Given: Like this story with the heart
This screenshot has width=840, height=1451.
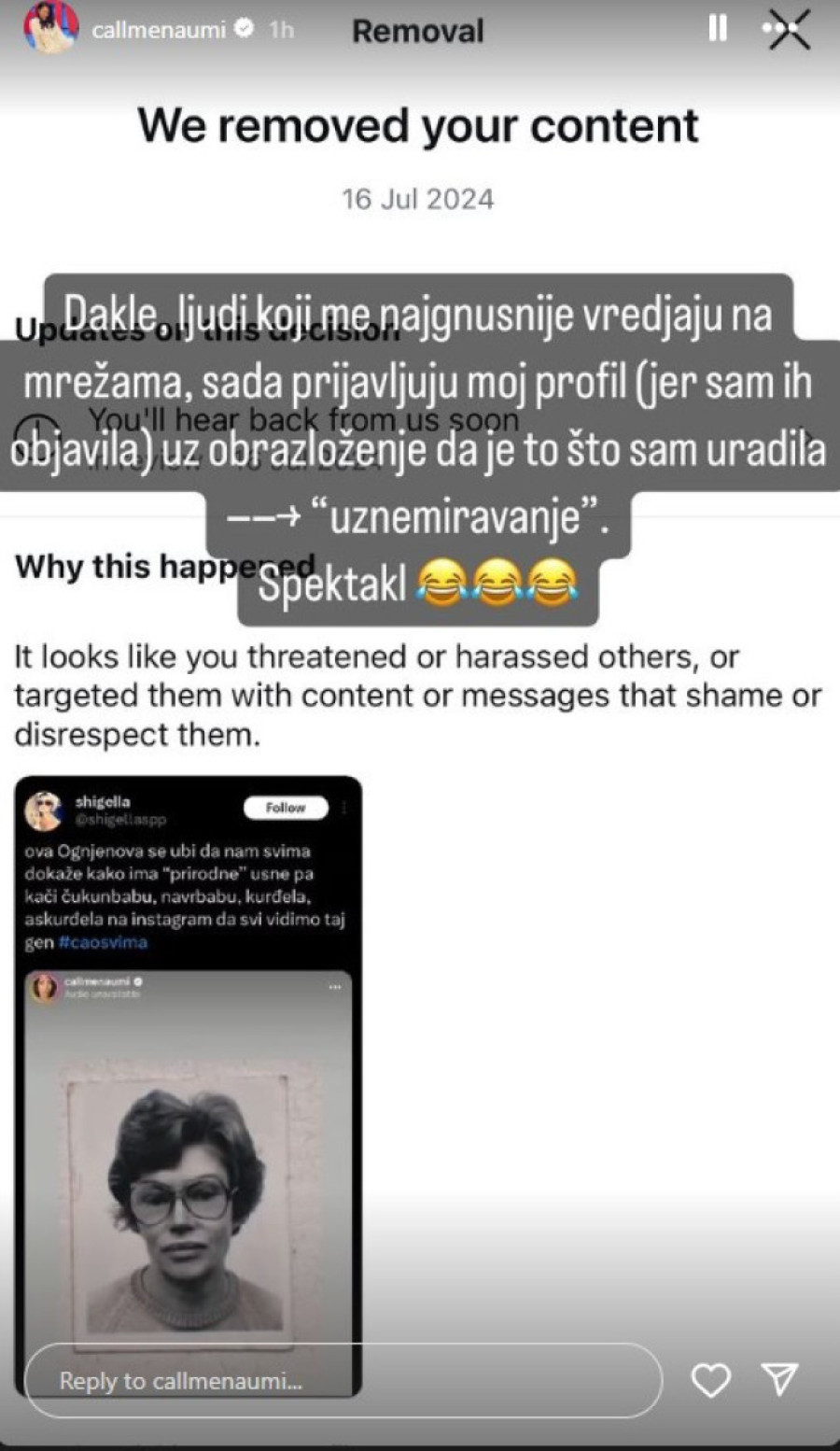Looking at the screenshot, I should pyautogui.click(x=710, y=1380).
